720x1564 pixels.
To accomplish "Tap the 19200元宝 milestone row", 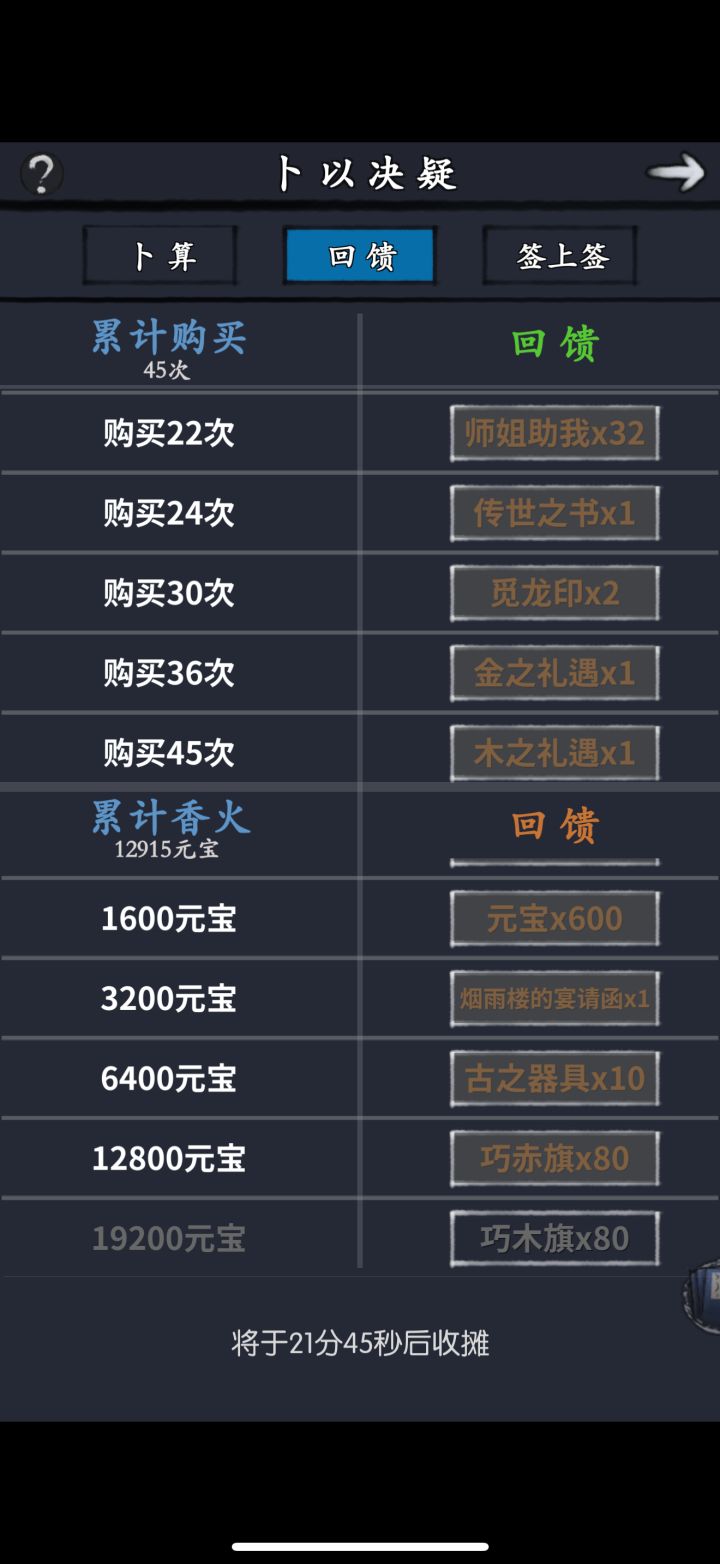I will (x=166, y=1236).
